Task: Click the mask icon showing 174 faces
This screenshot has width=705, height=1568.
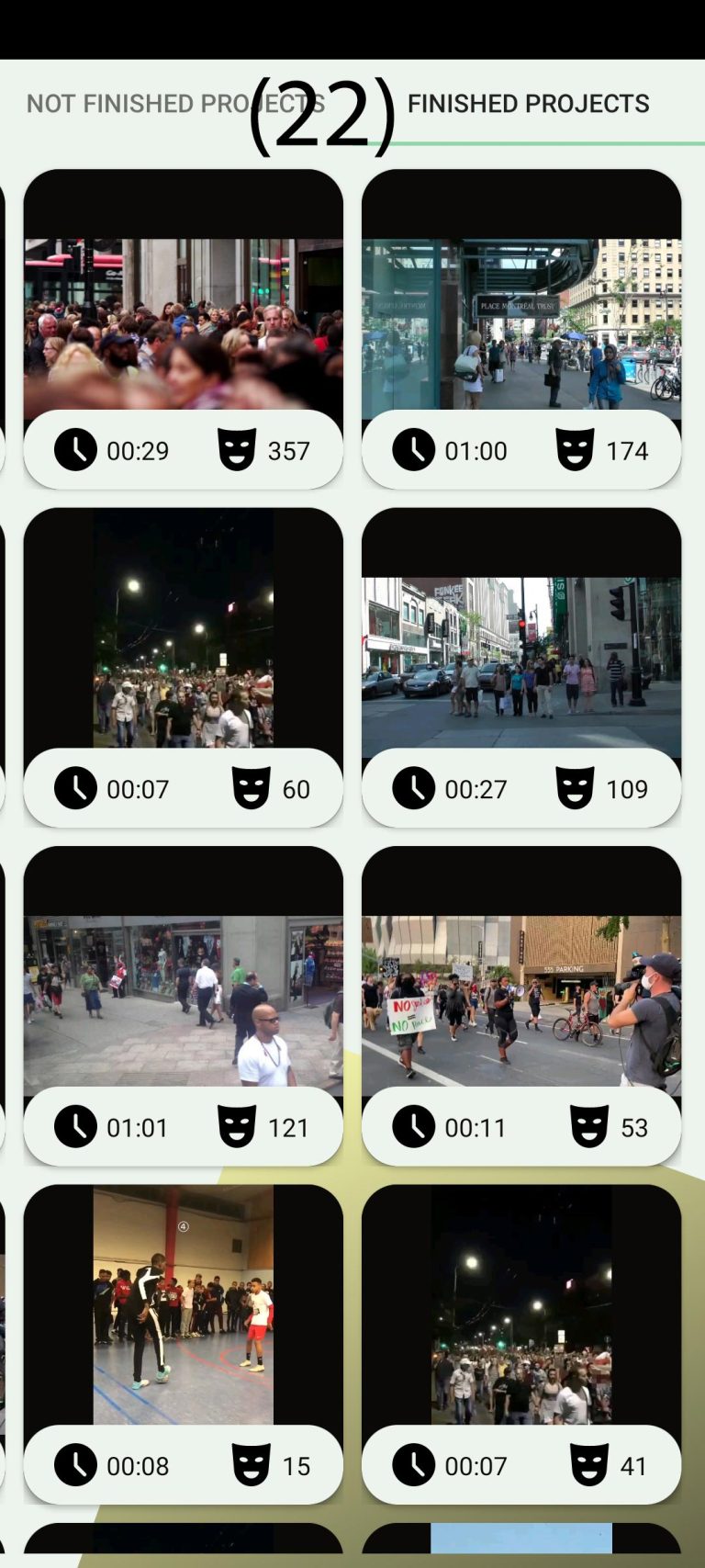Action: coord(575,450)
